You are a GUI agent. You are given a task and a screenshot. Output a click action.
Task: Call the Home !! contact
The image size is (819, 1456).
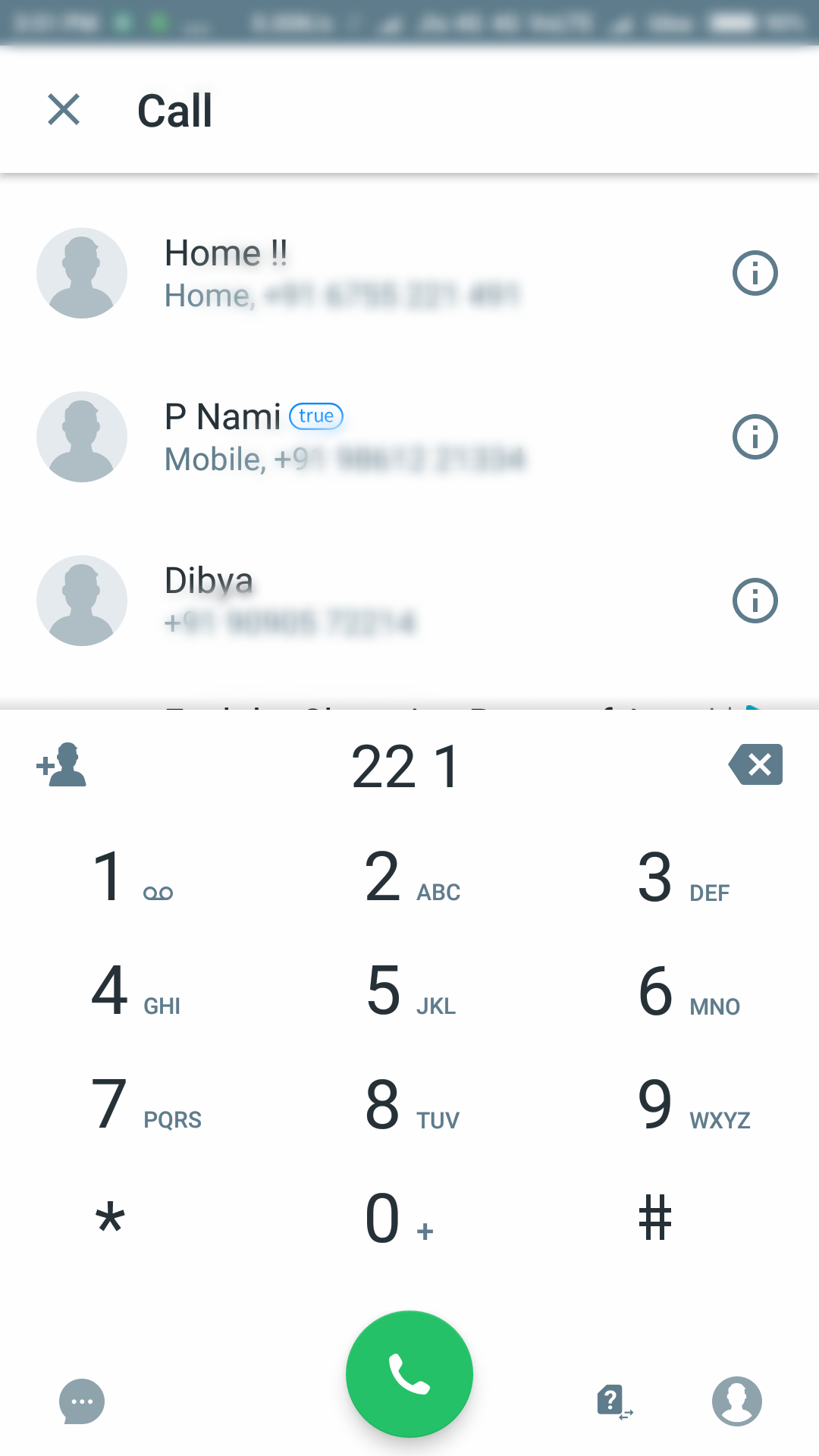click(x=341, y=273)
